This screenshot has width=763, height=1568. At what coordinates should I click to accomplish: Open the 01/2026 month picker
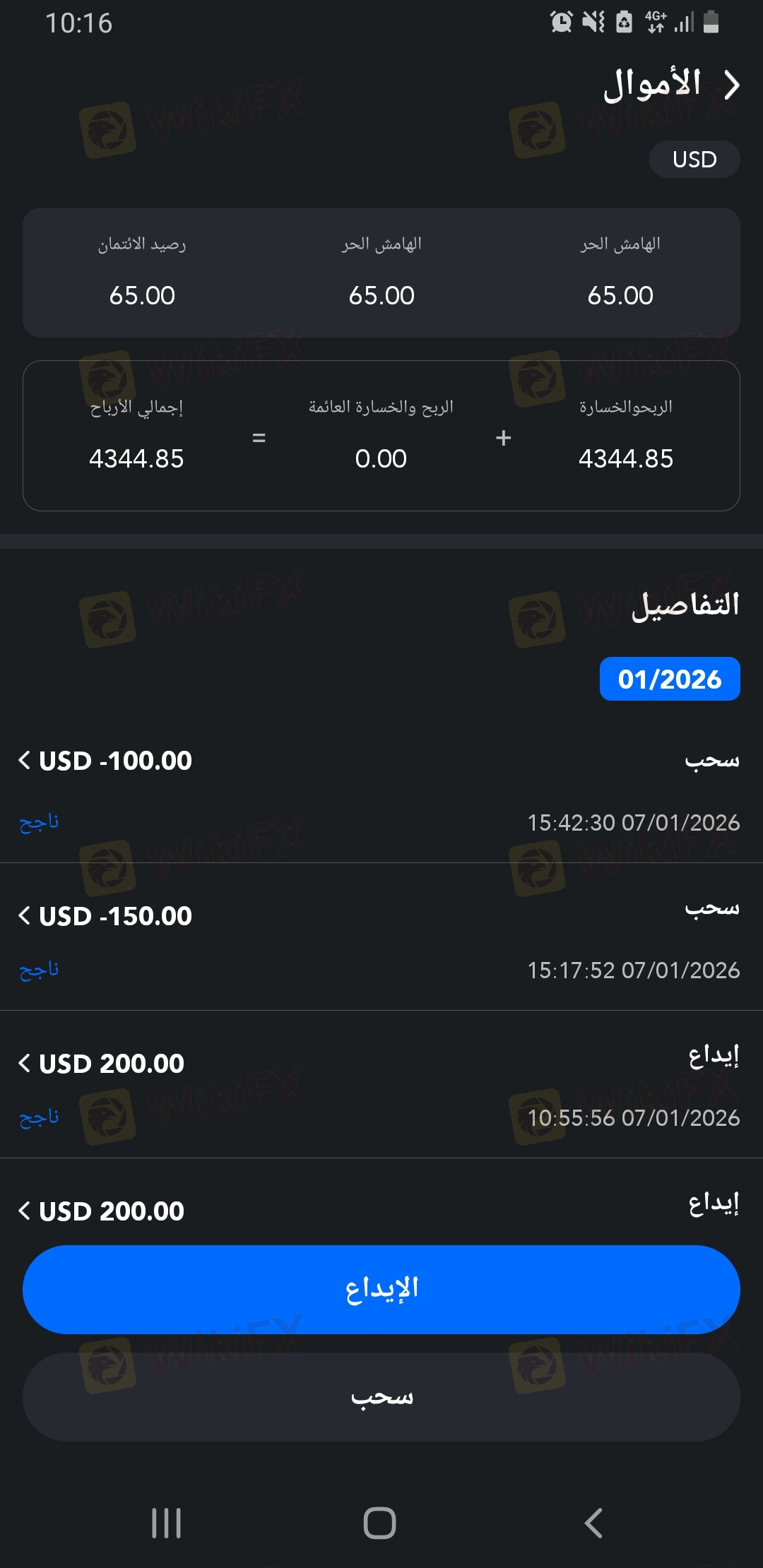670,679
